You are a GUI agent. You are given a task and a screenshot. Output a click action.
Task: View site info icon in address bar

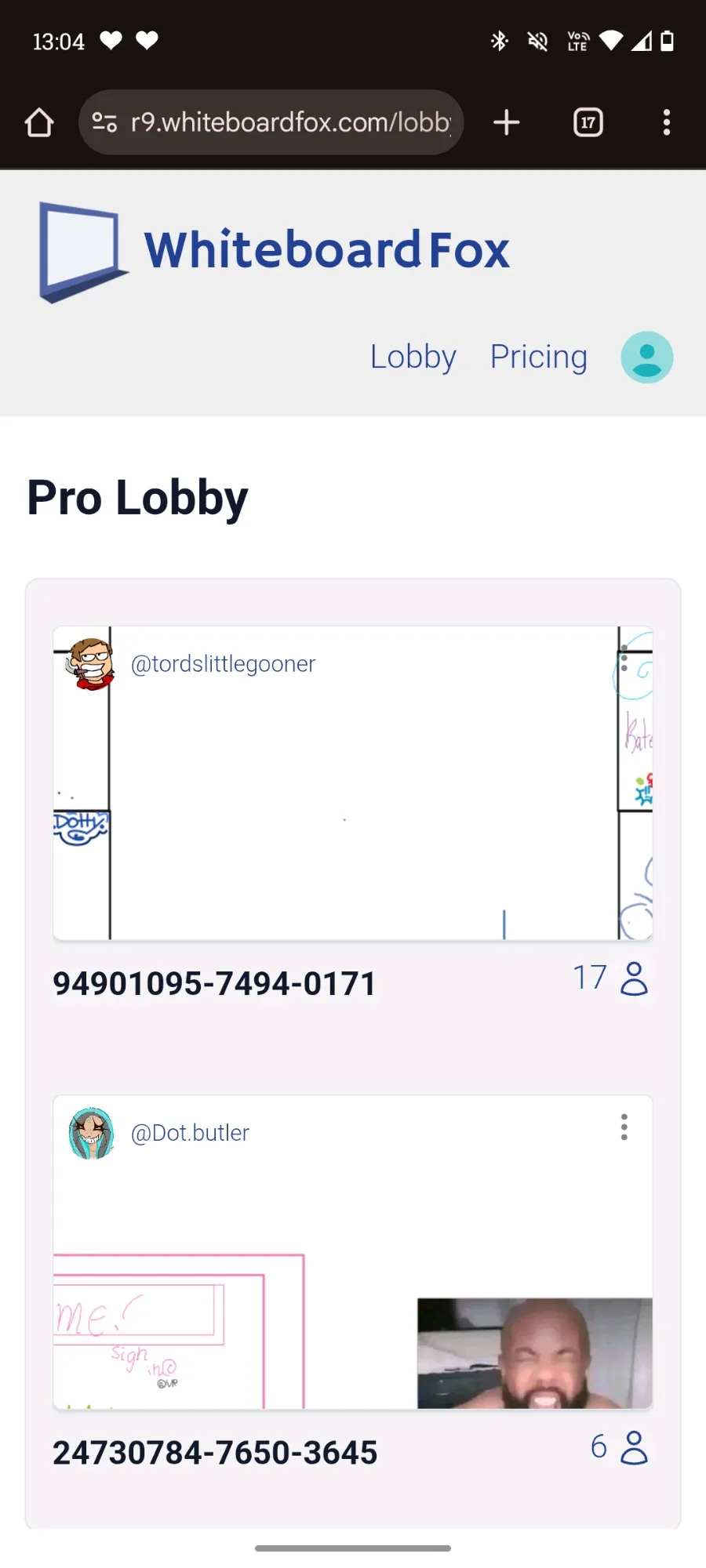click(104, 122)
